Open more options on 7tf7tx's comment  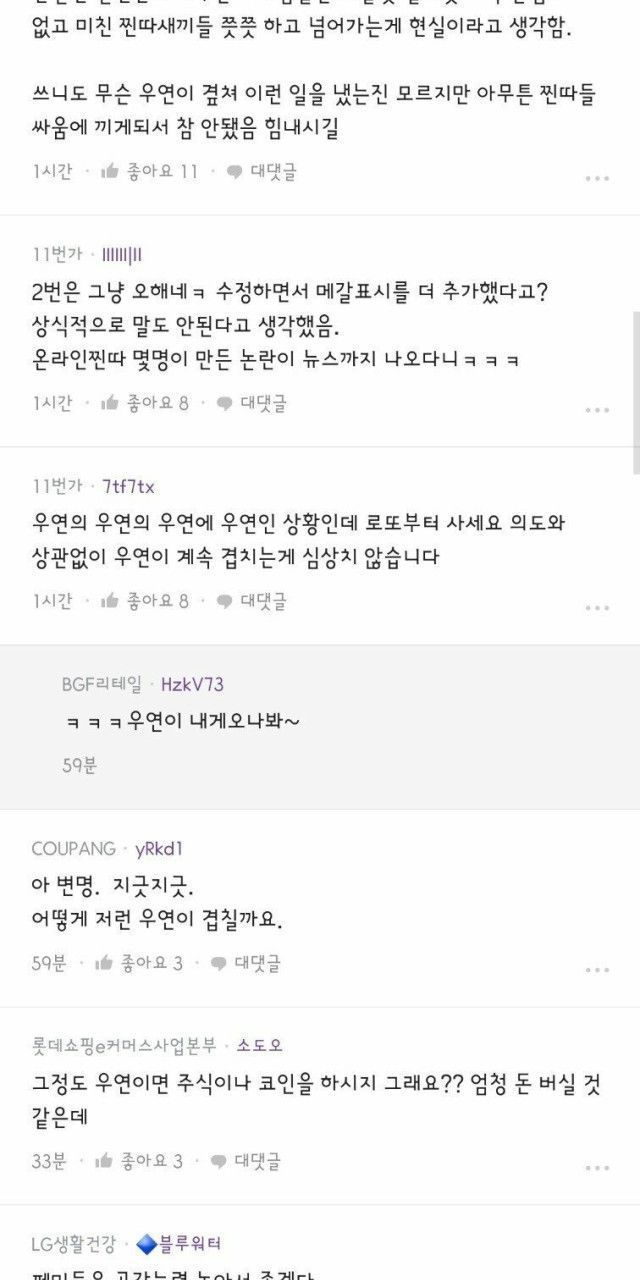click(x=597, y=607)
